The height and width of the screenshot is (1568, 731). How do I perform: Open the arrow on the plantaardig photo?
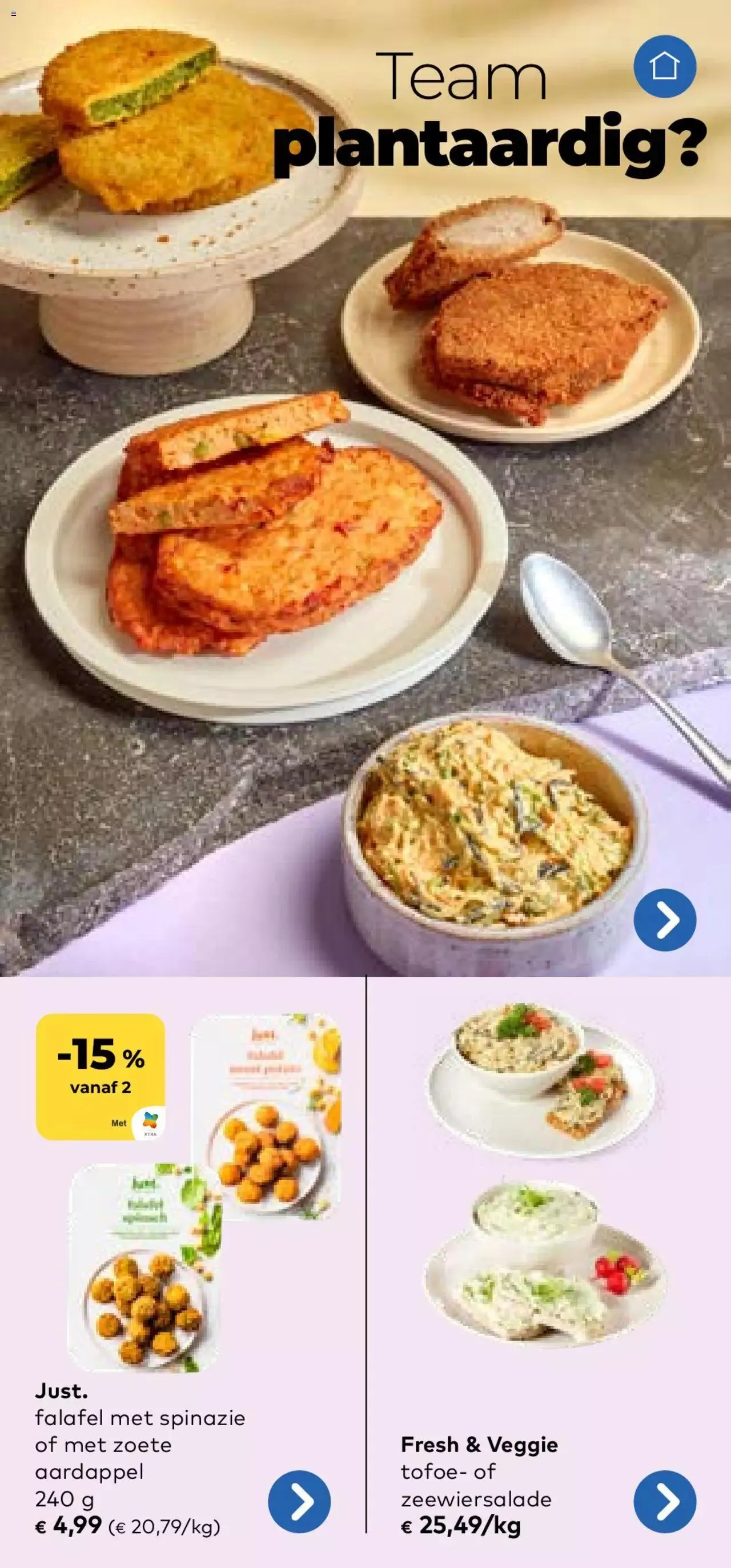point(665,919)
